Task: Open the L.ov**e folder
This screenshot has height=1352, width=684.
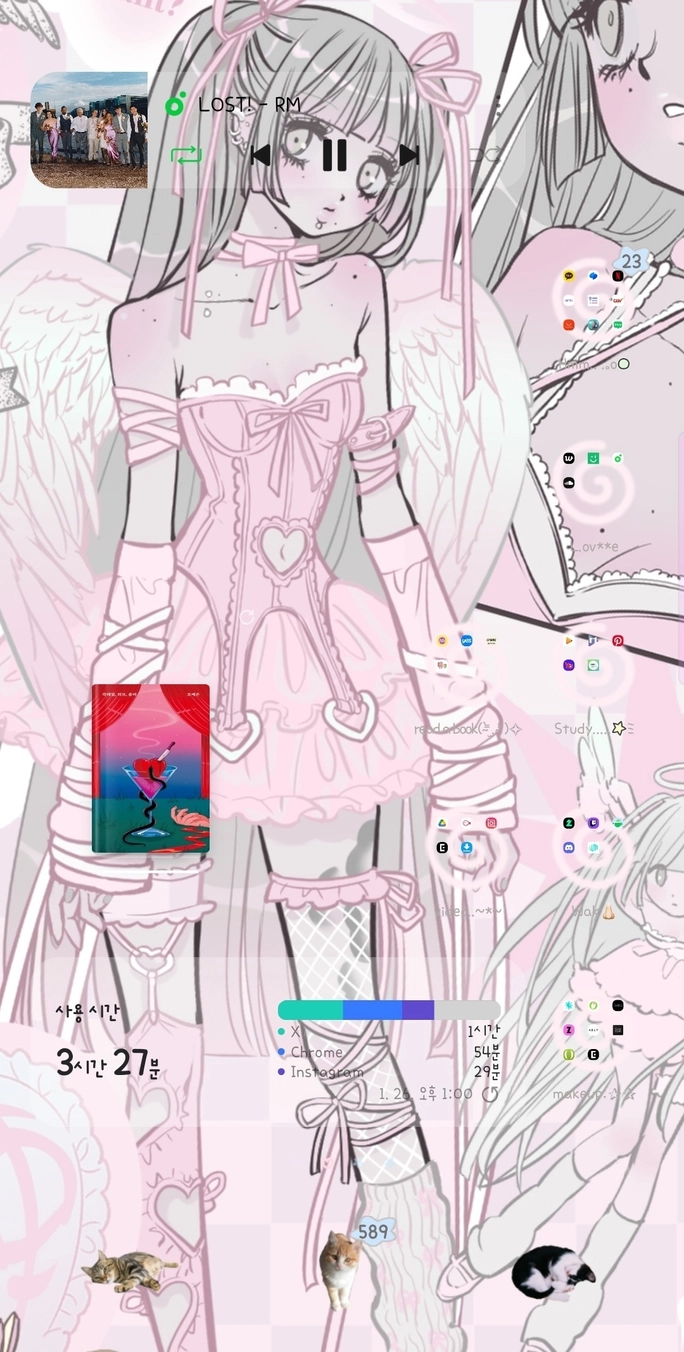Action: coord(593,482)
